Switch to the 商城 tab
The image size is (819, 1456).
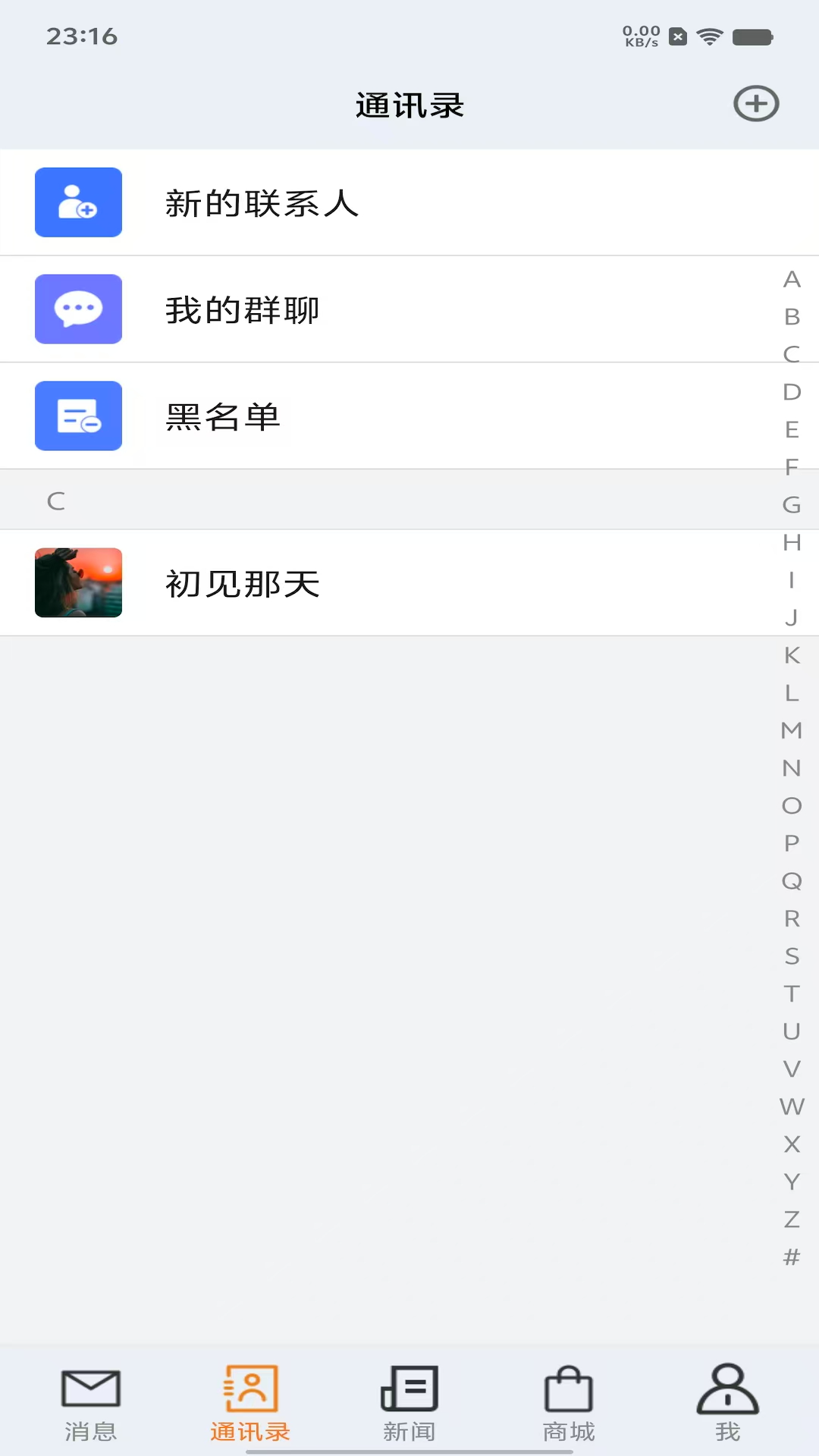[569, 1403]
